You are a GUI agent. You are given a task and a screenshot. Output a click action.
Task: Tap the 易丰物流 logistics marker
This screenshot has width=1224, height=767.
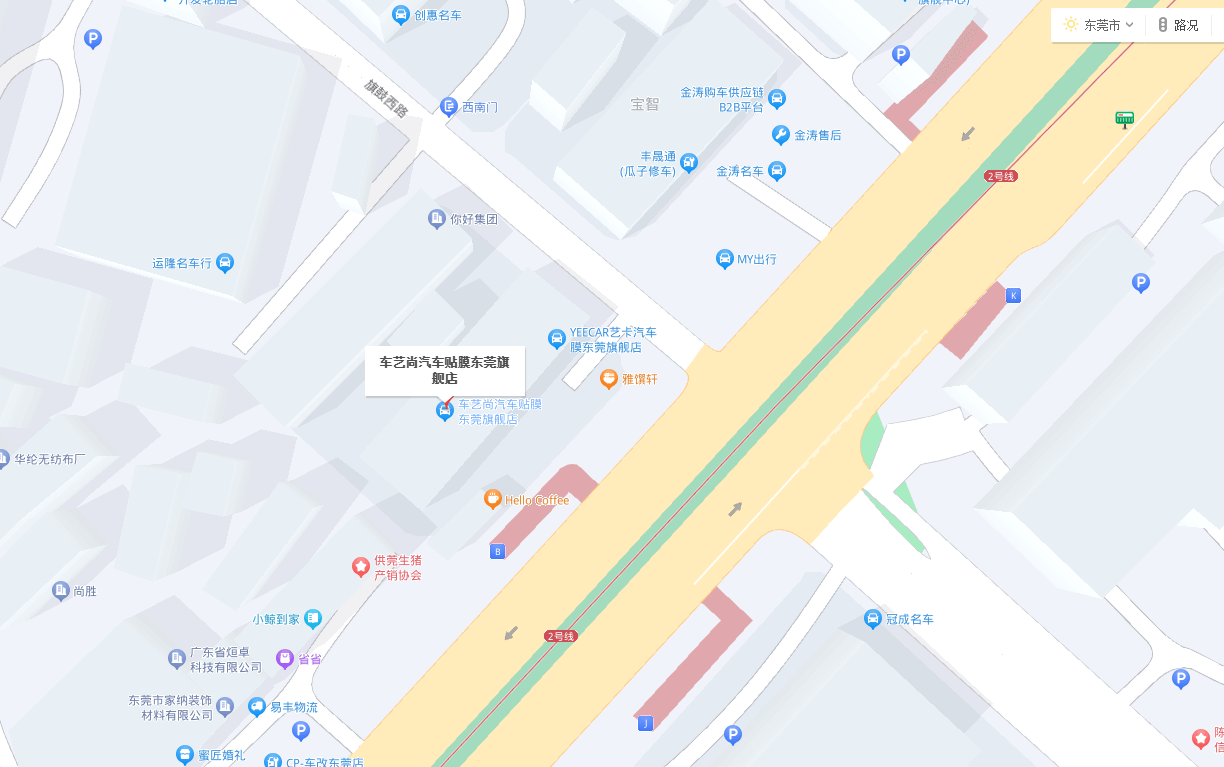(x=257, y=707)
